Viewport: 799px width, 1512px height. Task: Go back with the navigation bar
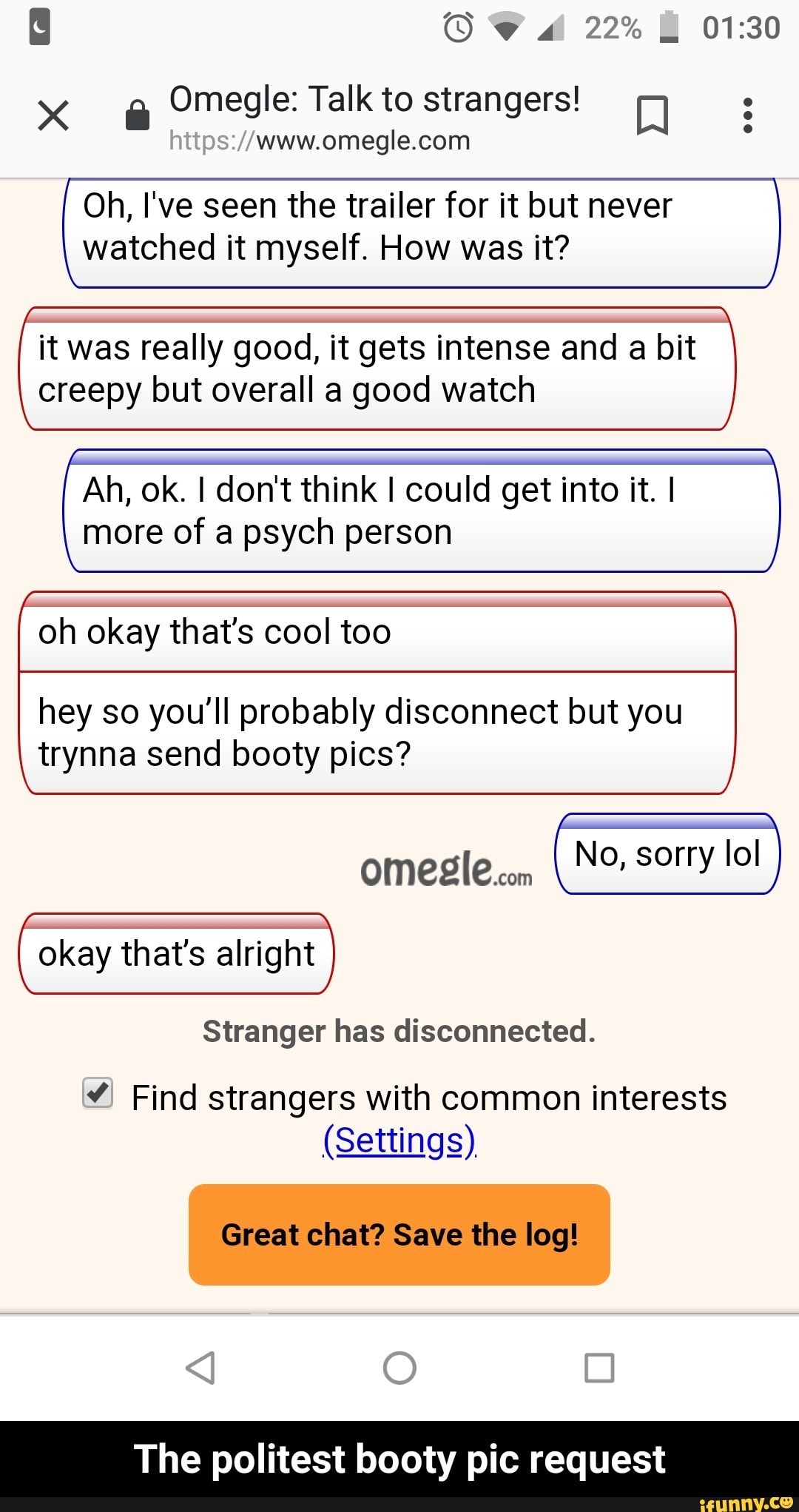click(x=200, y=1368)
